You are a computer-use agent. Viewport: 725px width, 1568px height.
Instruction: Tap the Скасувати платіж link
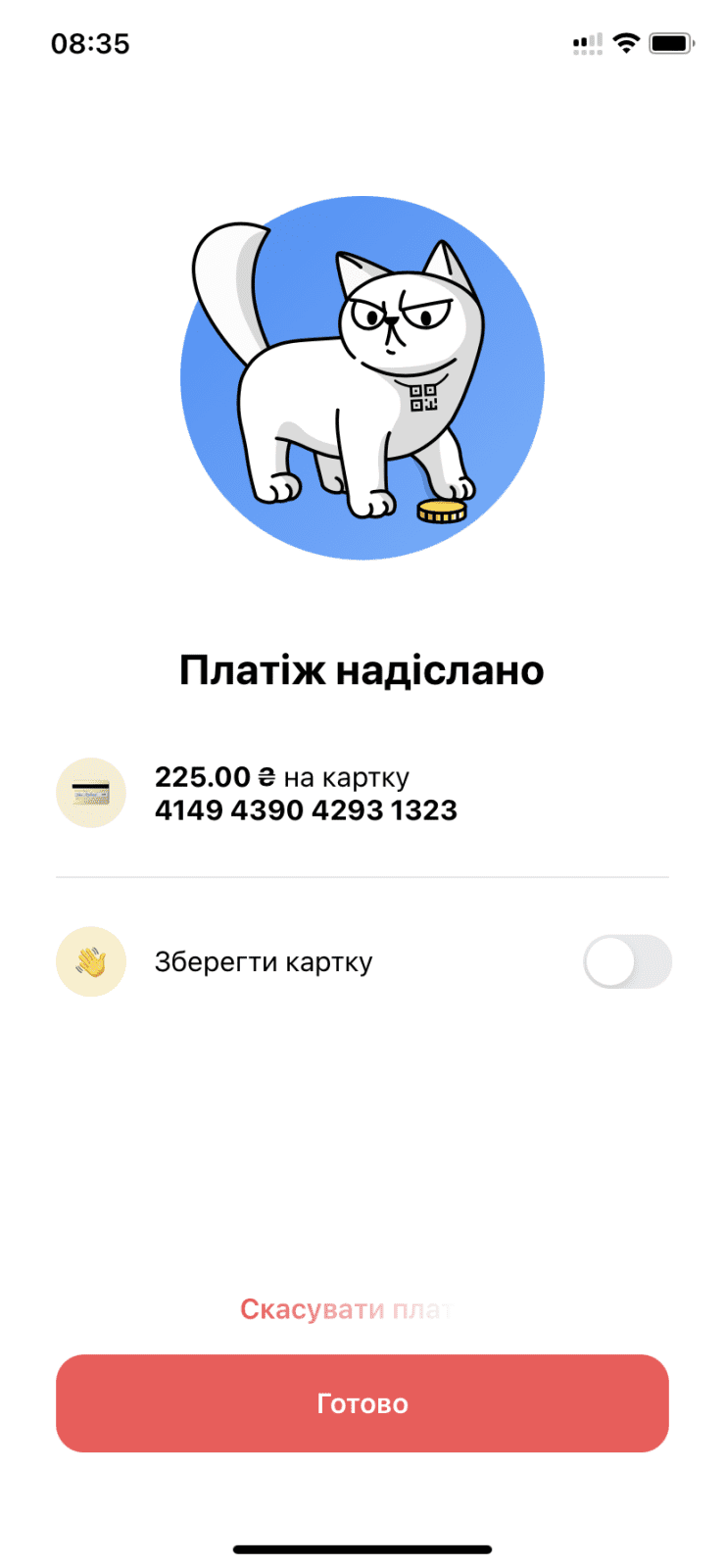[x=345, y=1309]
